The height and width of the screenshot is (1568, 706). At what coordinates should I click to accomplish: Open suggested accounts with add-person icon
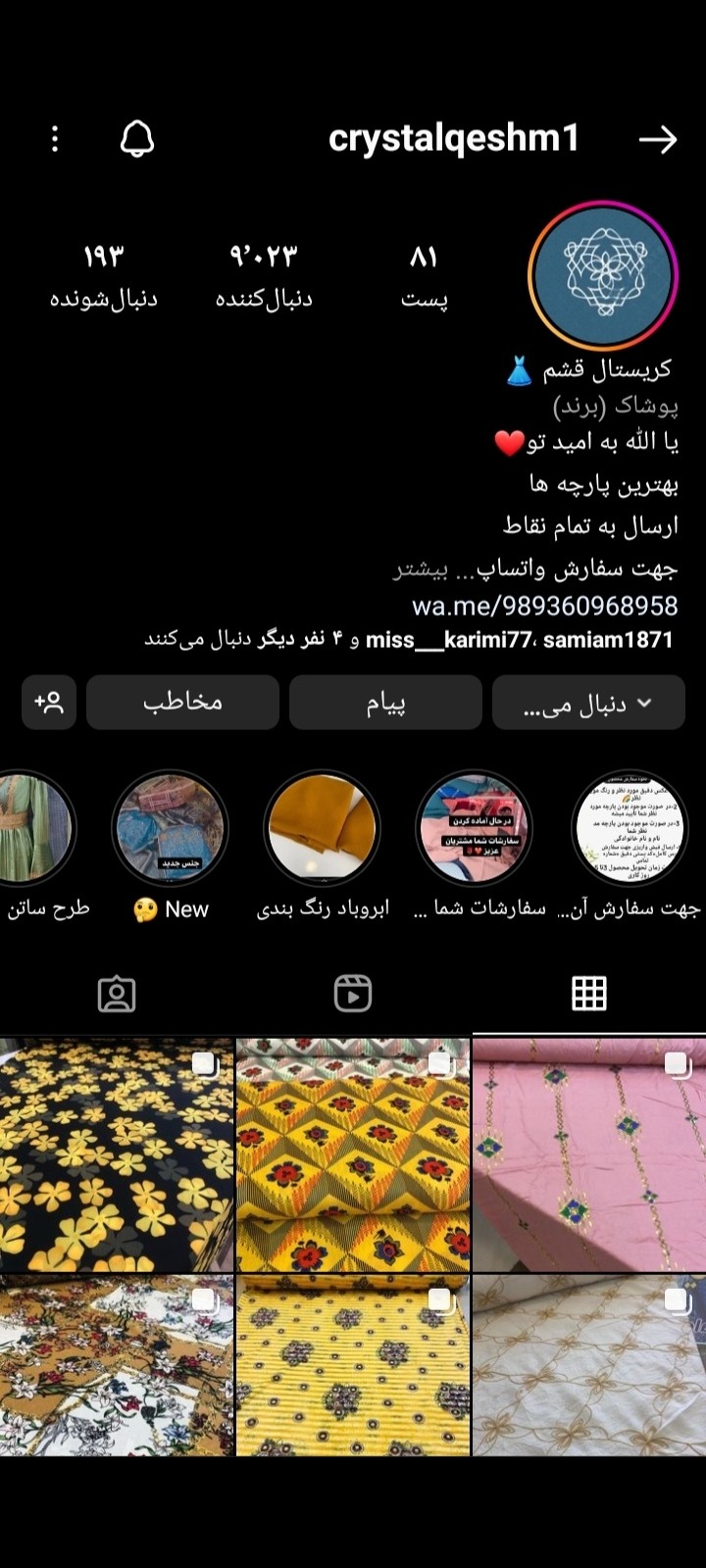[49, 703]
